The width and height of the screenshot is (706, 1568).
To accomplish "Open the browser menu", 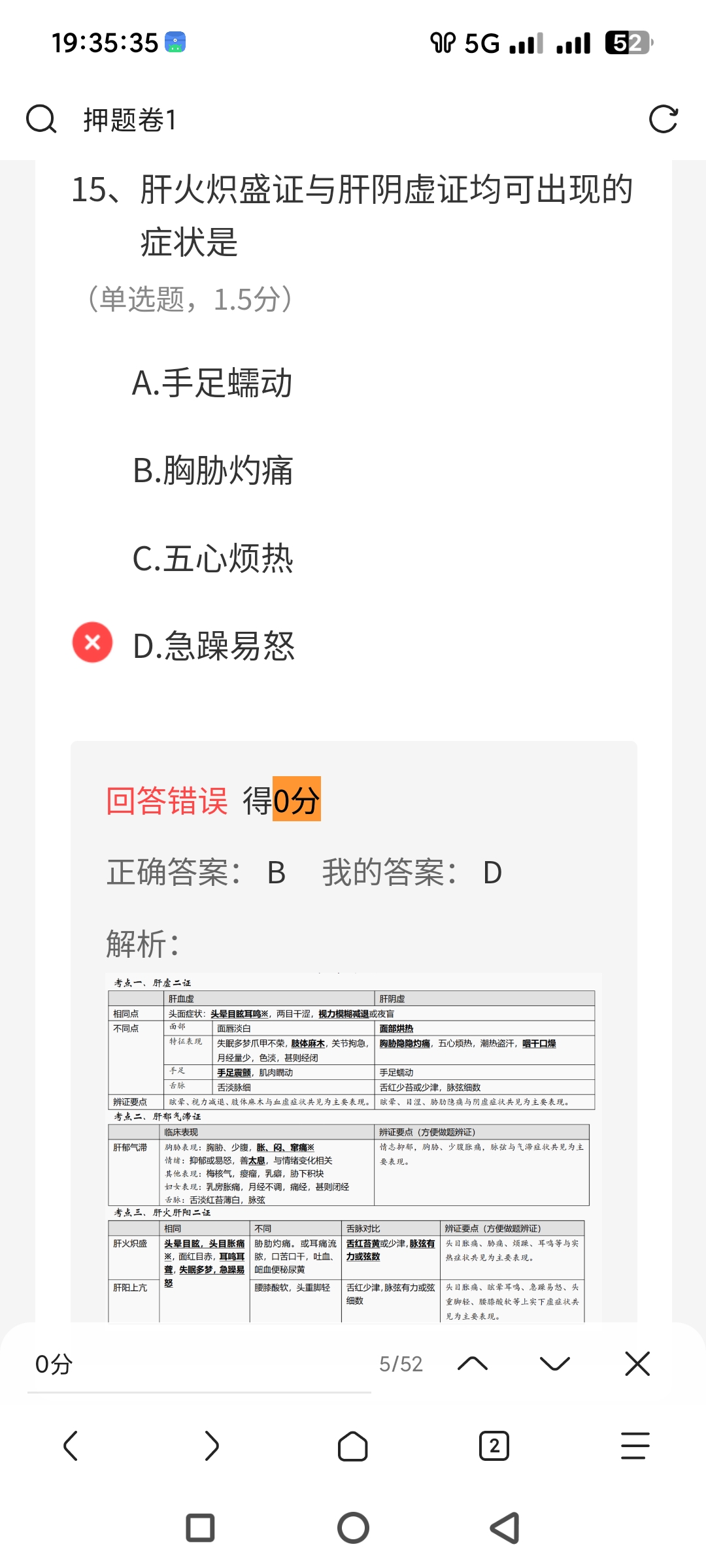I will (x=635, y=1446).
